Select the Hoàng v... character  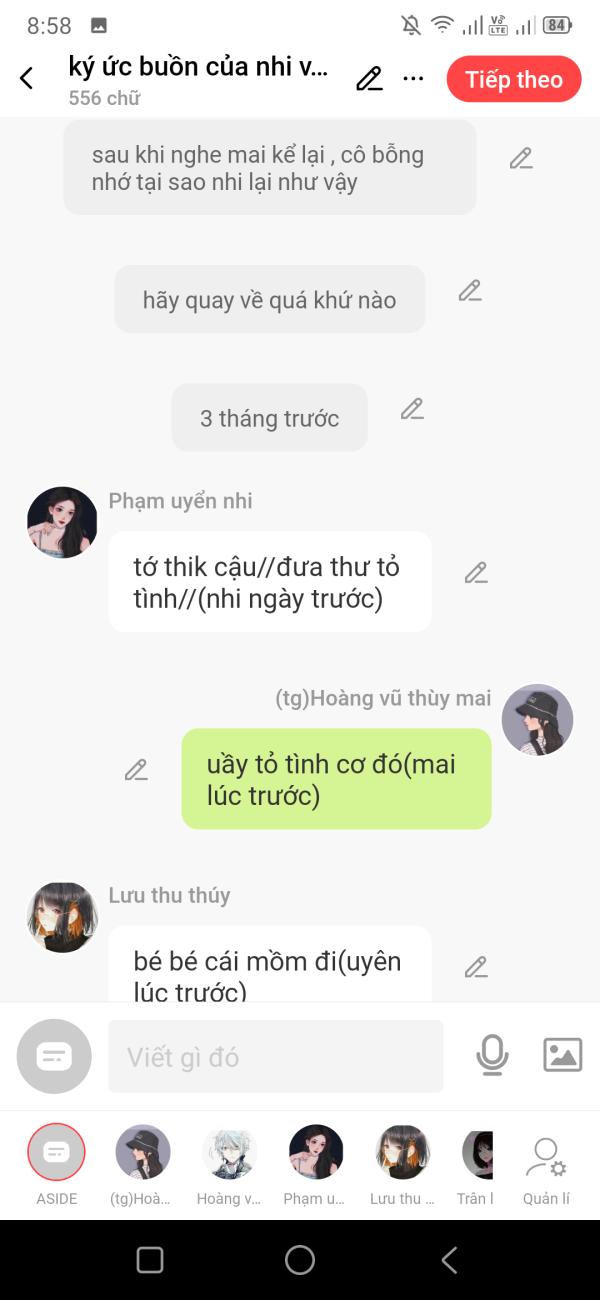(229, 1164)
